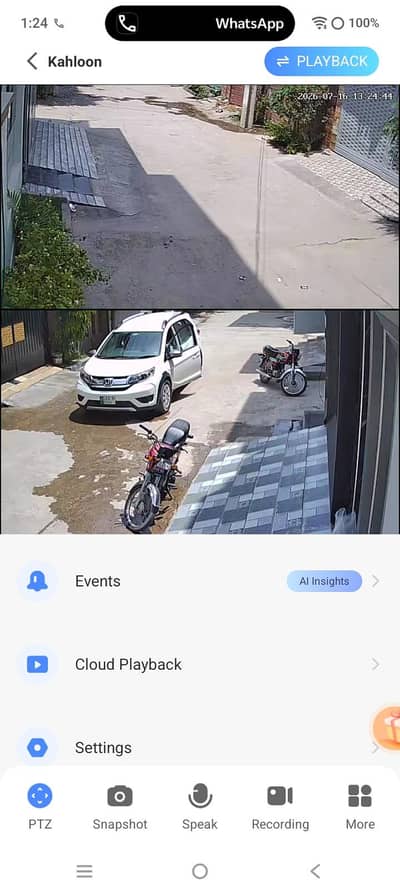Select the lower camera feed with the white car
Image resolution: width=400 pixels, height=893 pixels.
pos(200,421)
